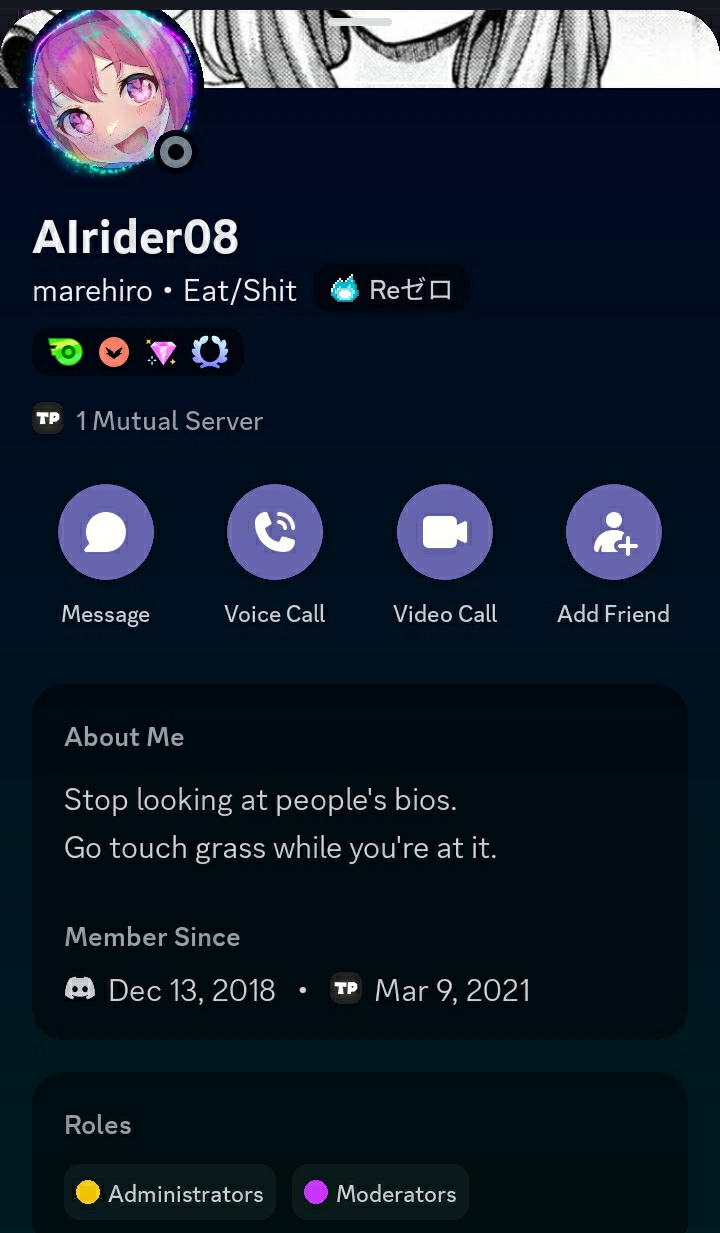Start a video call with AIrider08
The width and height of the screenshot is (720, 1233).
coord(445,532)
